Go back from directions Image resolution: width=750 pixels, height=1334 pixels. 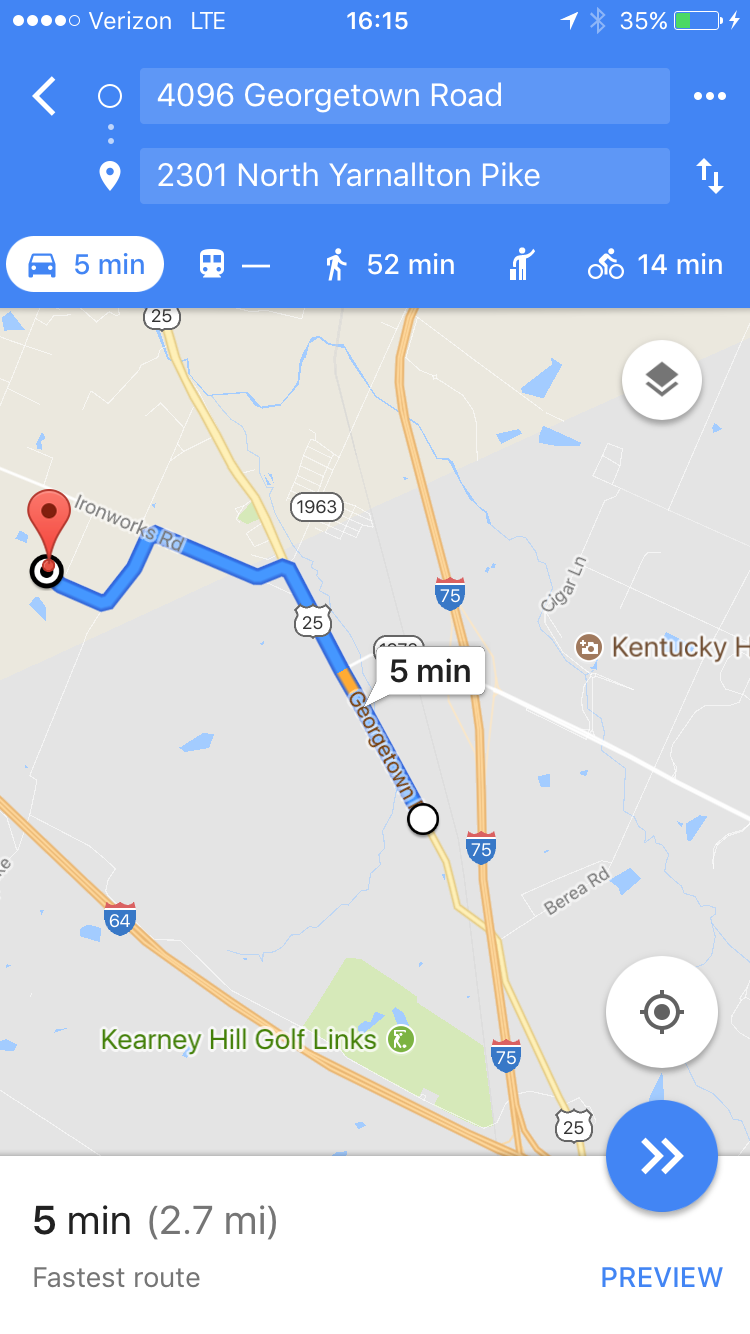44,97
